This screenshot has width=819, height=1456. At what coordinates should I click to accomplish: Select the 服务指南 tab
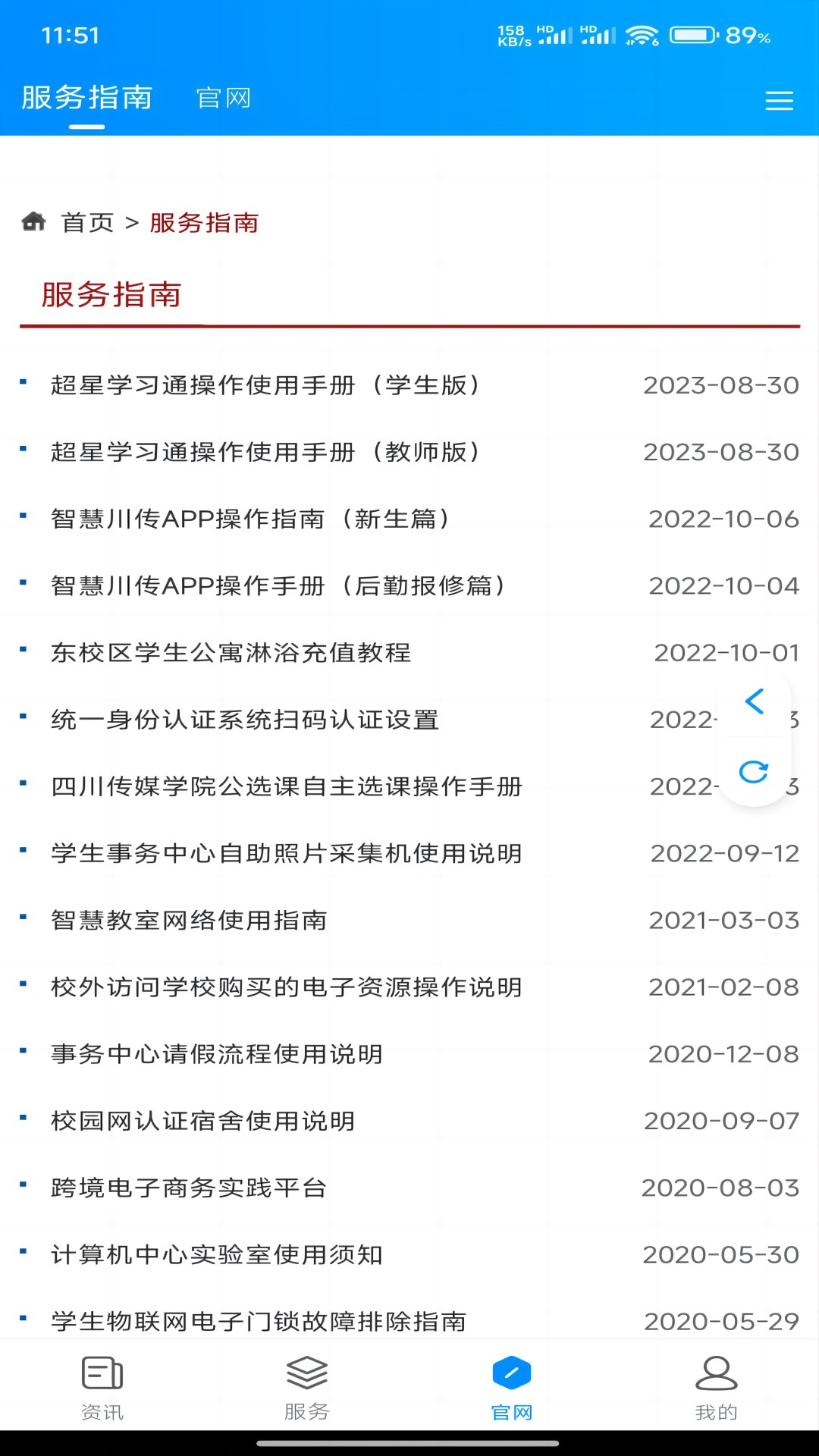pyautogui.click(x=88, y=98)
